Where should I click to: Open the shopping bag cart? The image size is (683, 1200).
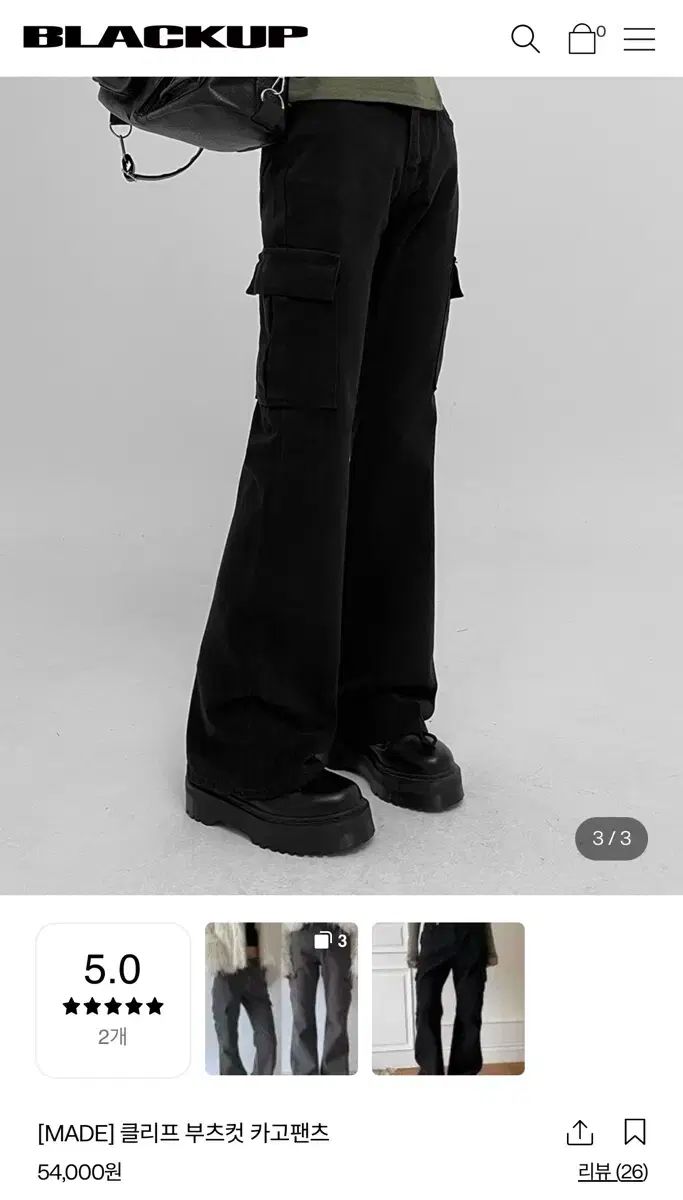pos(586,38)
